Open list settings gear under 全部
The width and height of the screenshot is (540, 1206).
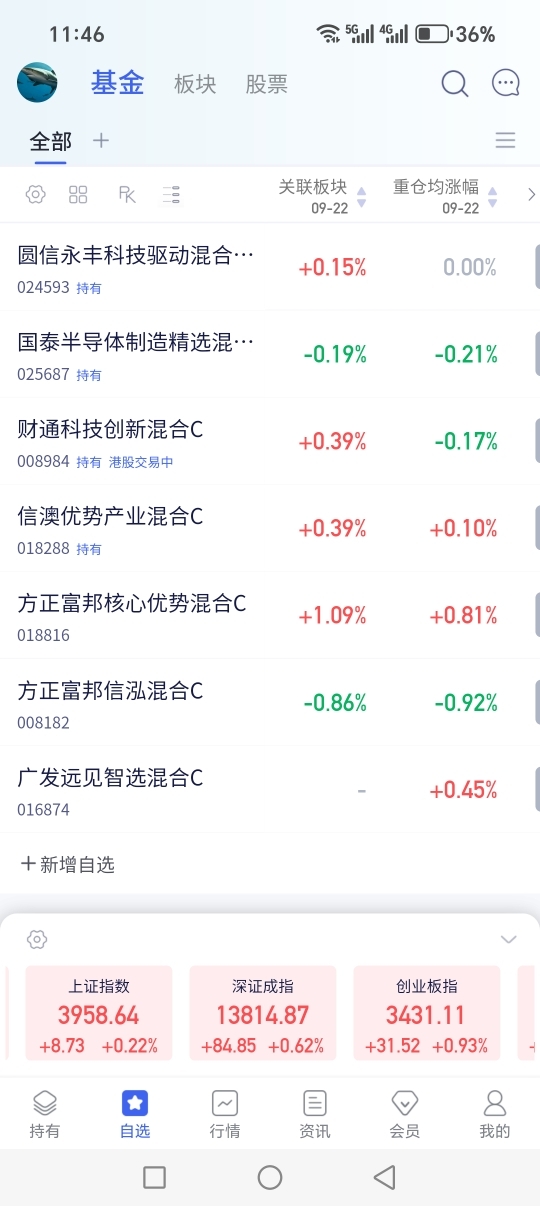36,195
